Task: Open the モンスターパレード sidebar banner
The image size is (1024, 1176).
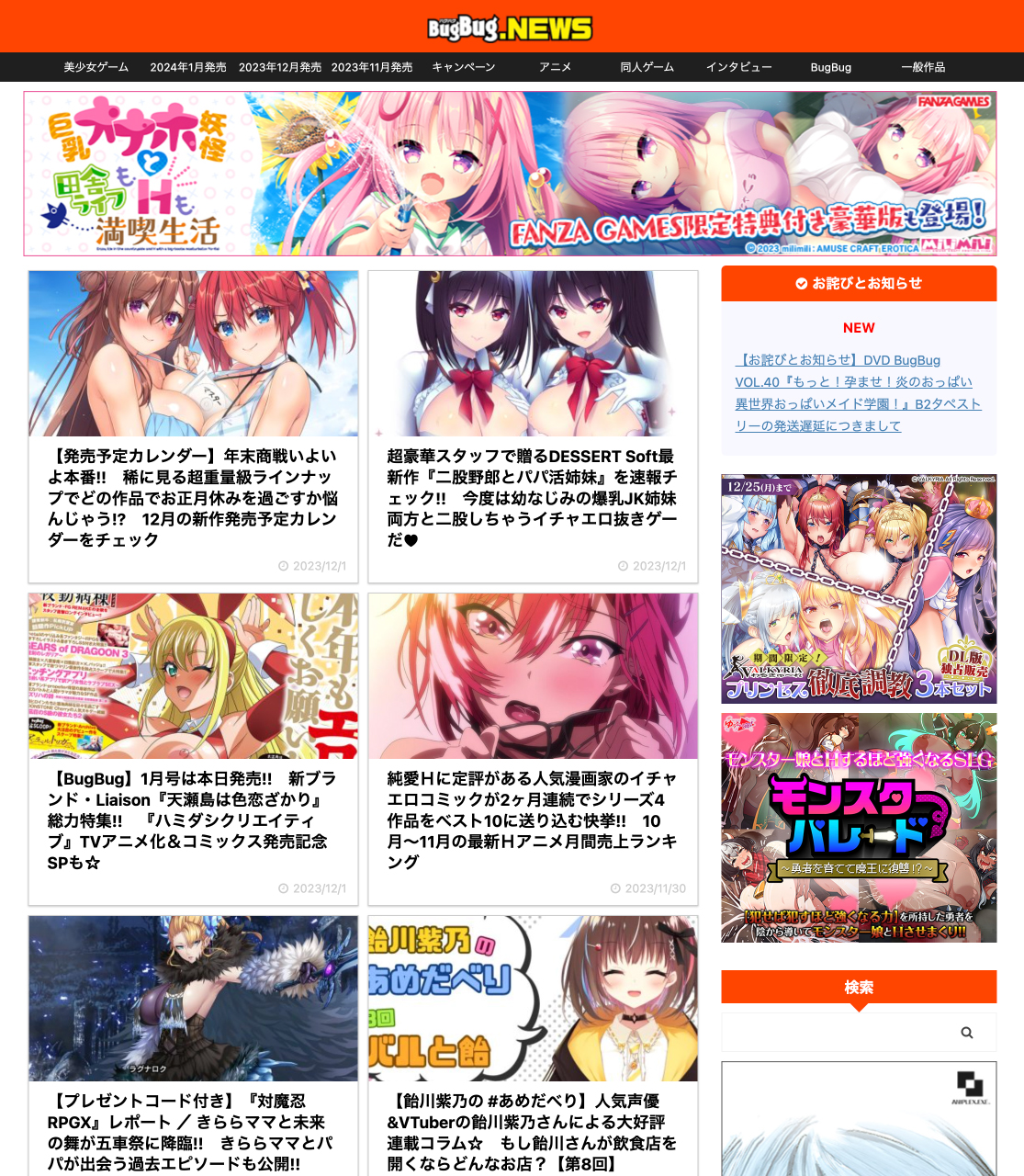Action: pos(859,828)
